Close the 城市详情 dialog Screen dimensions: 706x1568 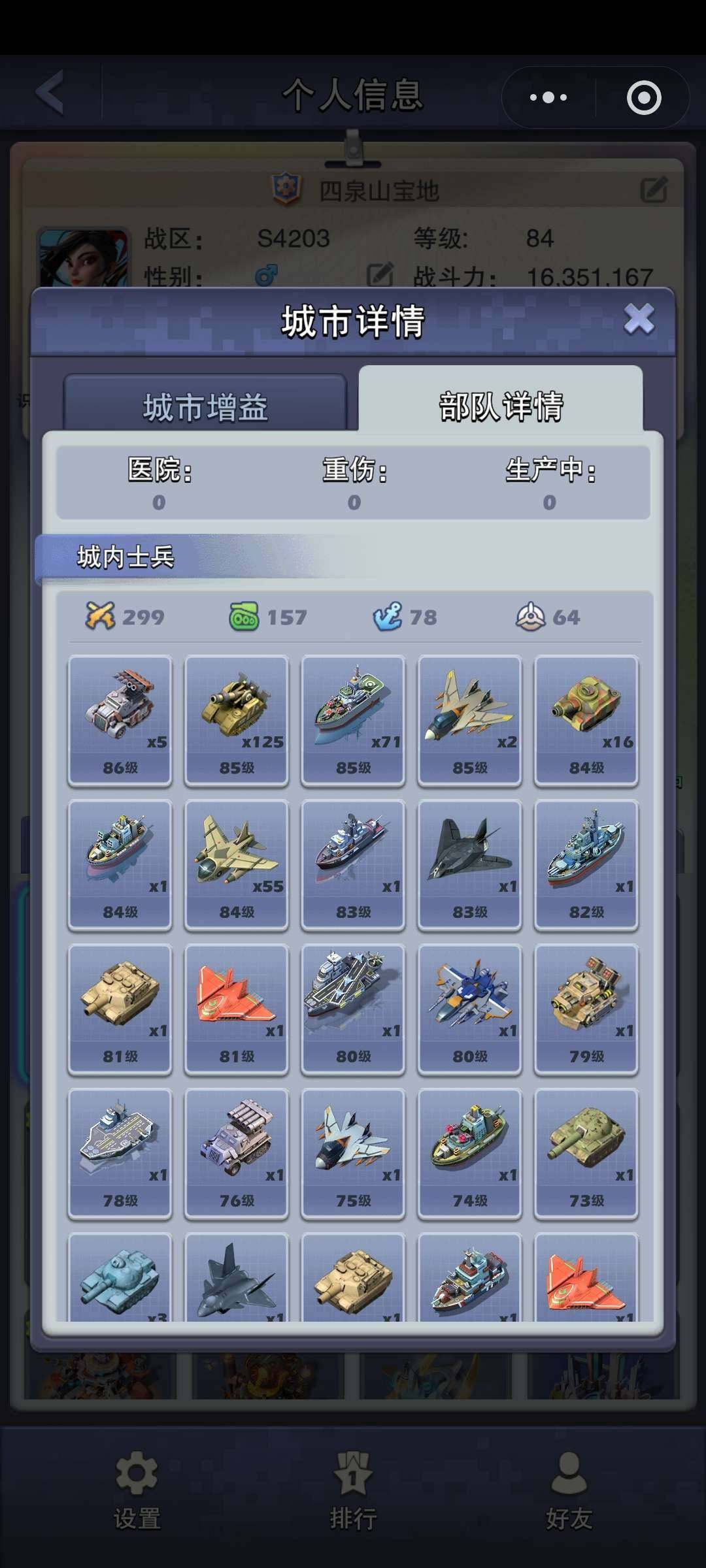[639, 319]
